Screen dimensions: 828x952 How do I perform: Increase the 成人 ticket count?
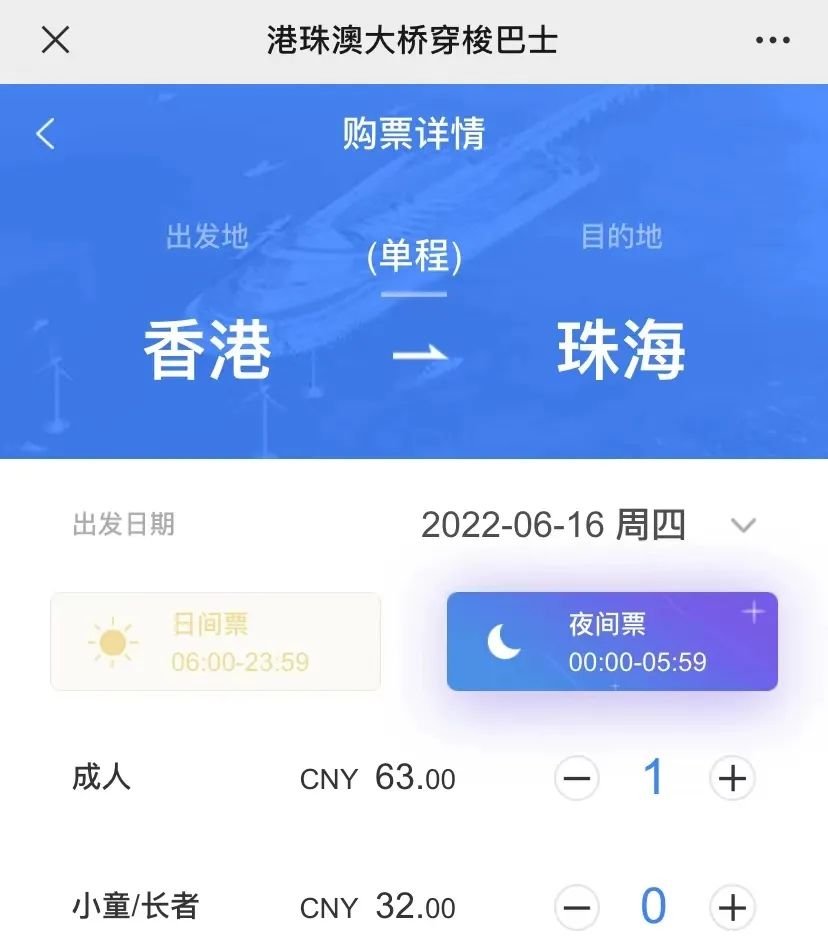[732, 778]
